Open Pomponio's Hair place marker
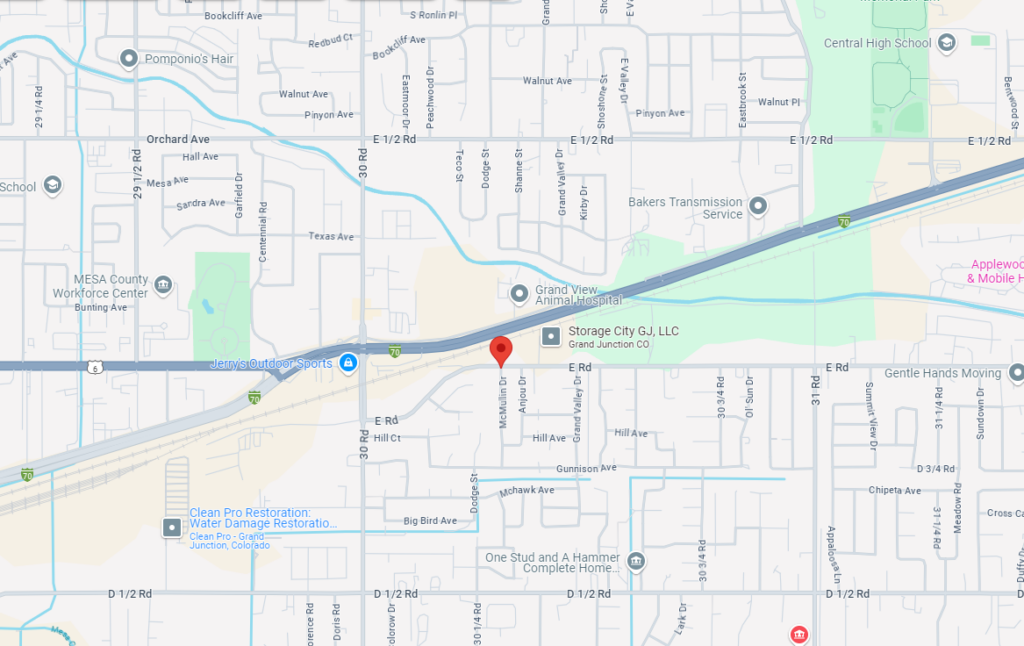 pos(129,59)
